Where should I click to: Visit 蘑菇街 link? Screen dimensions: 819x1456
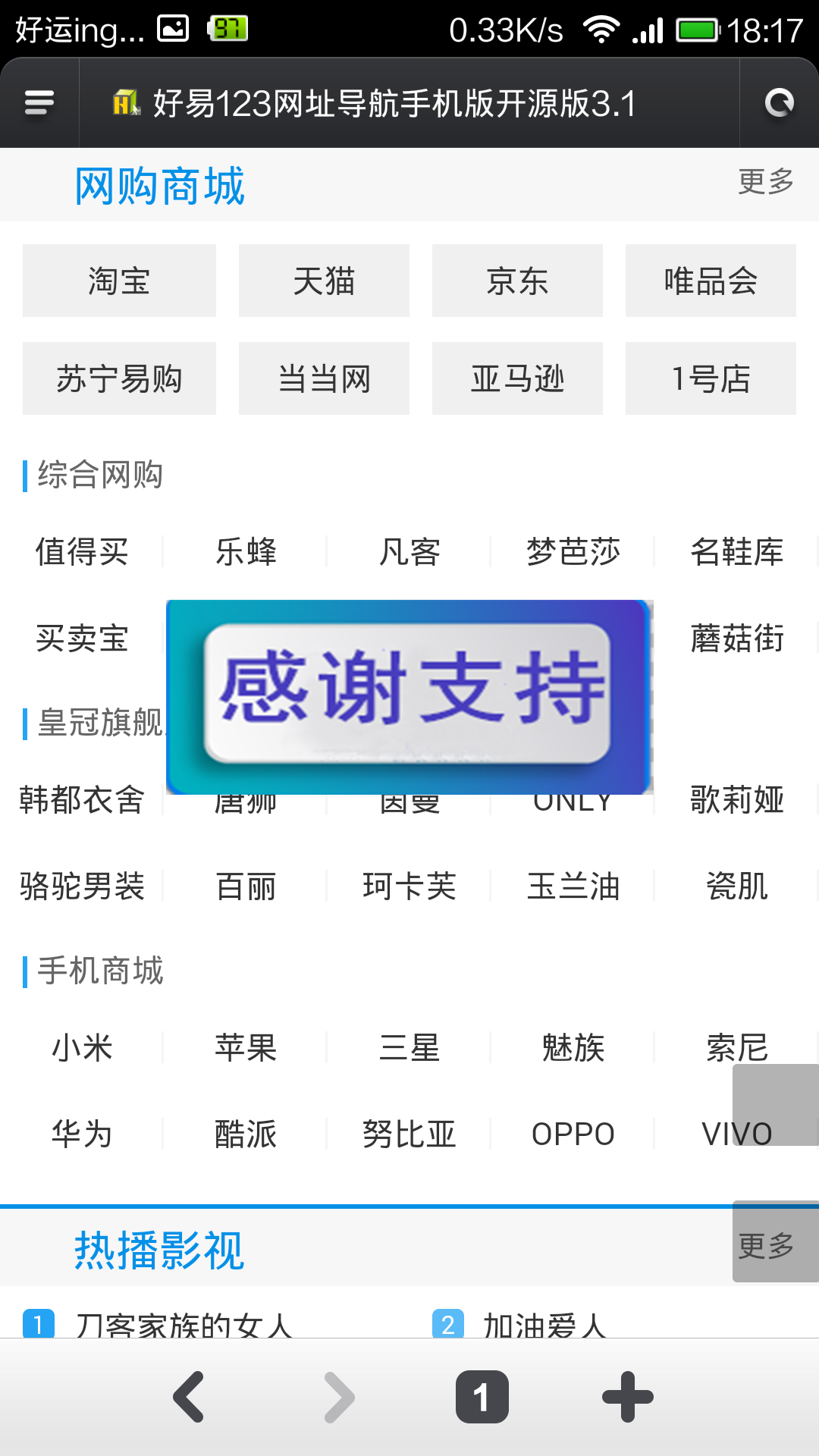(x=736, y=638)
